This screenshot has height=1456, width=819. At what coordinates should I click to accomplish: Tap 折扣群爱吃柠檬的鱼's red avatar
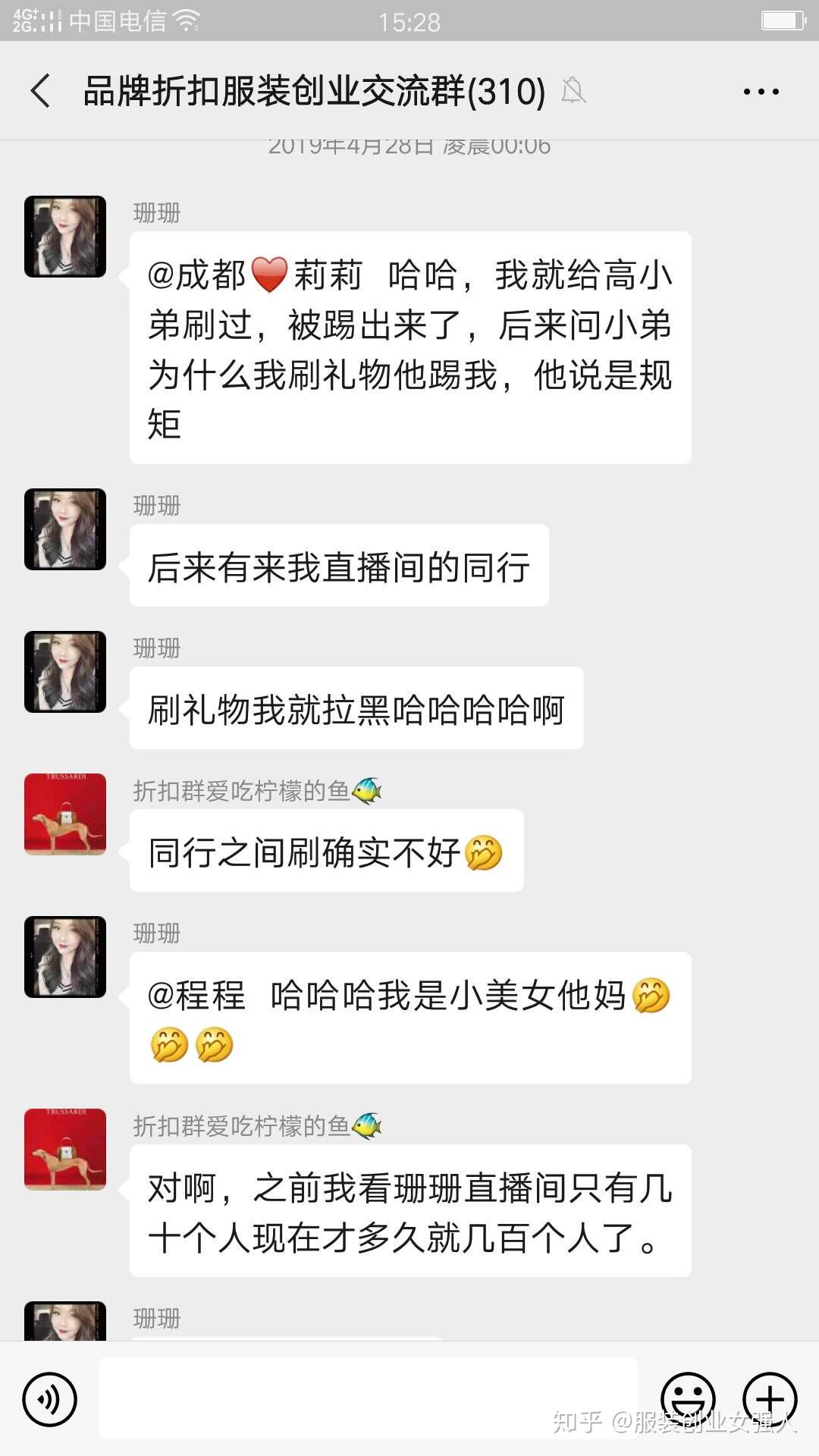[64, 815]
